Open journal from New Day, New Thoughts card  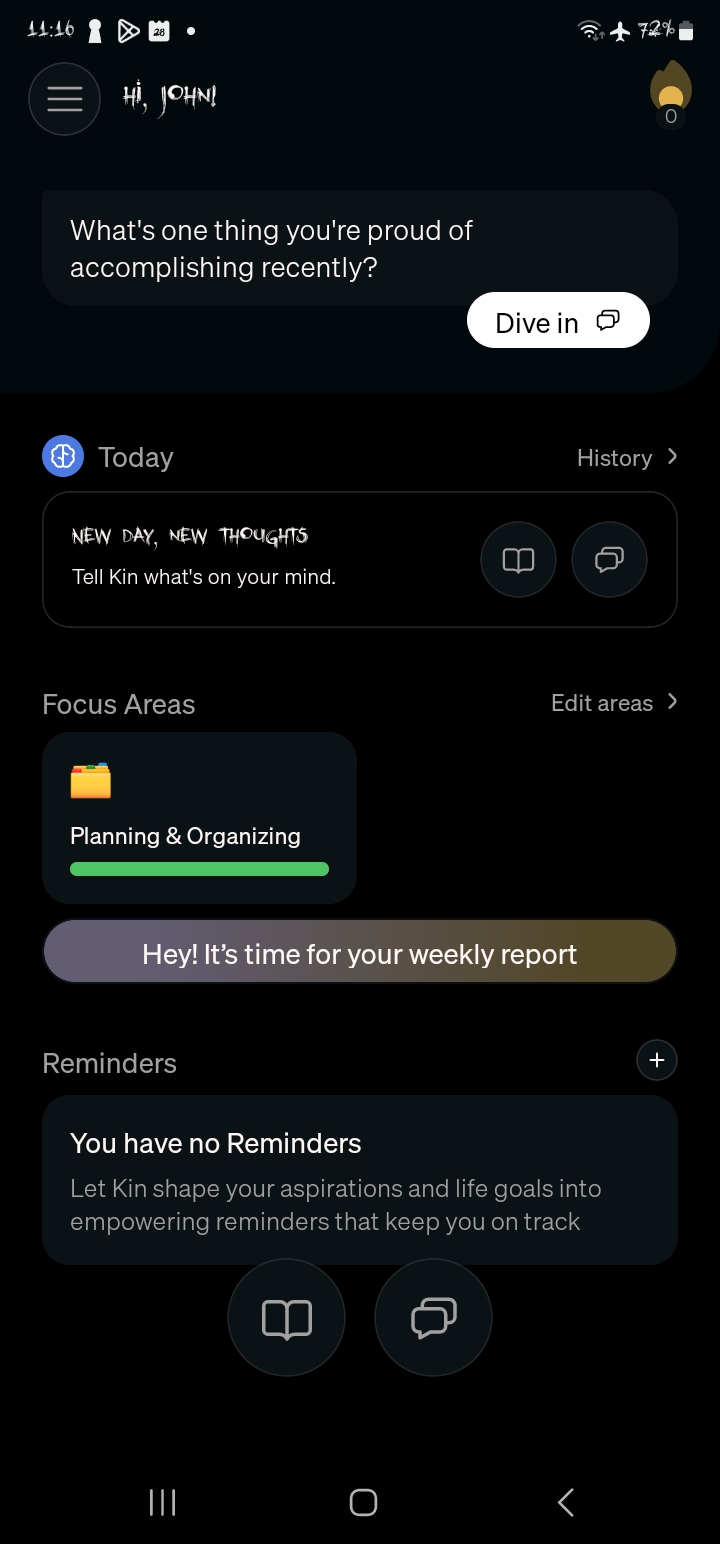[518, 560]
